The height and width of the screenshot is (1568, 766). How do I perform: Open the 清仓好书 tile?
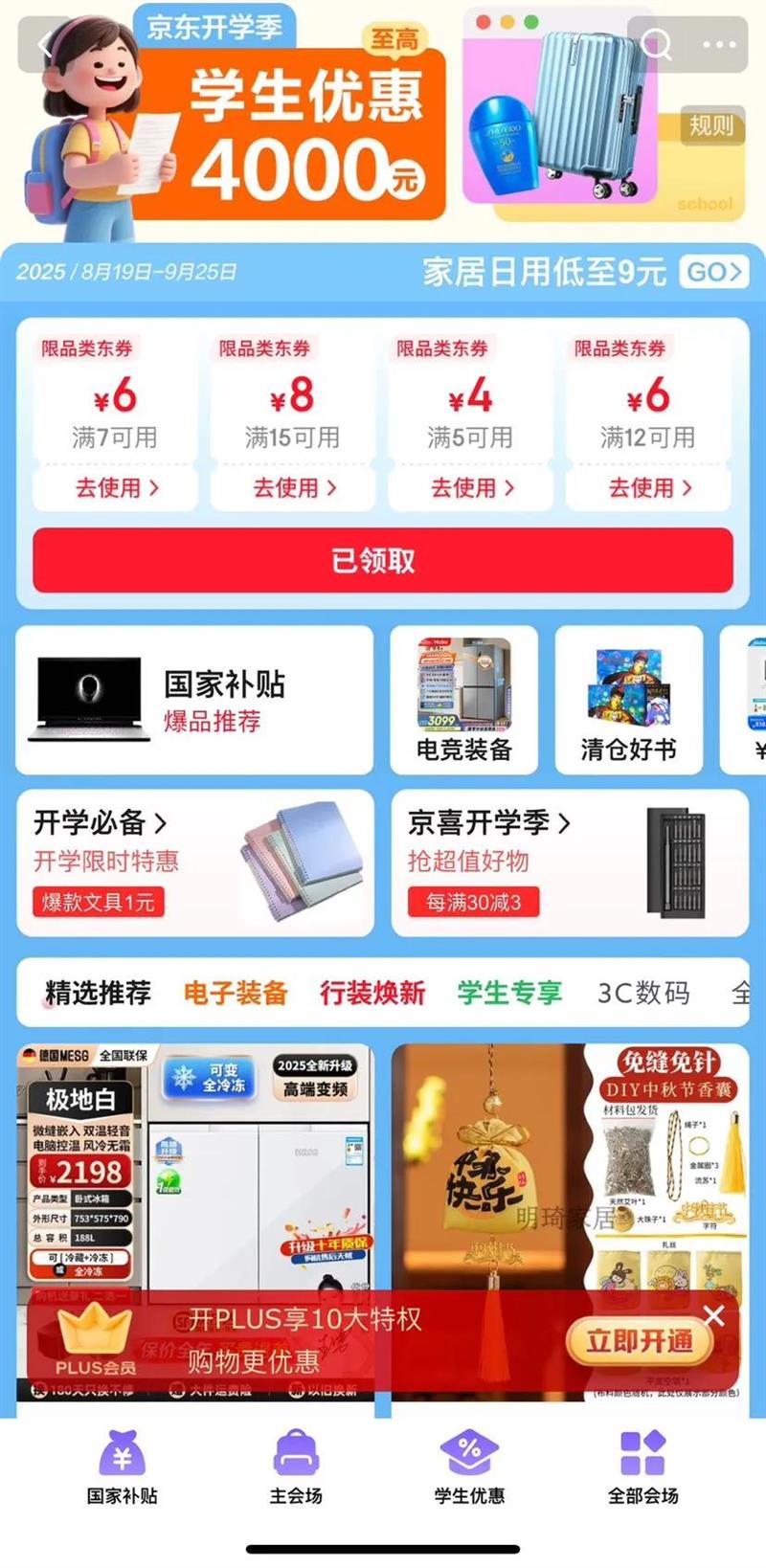tap(629, 700)
